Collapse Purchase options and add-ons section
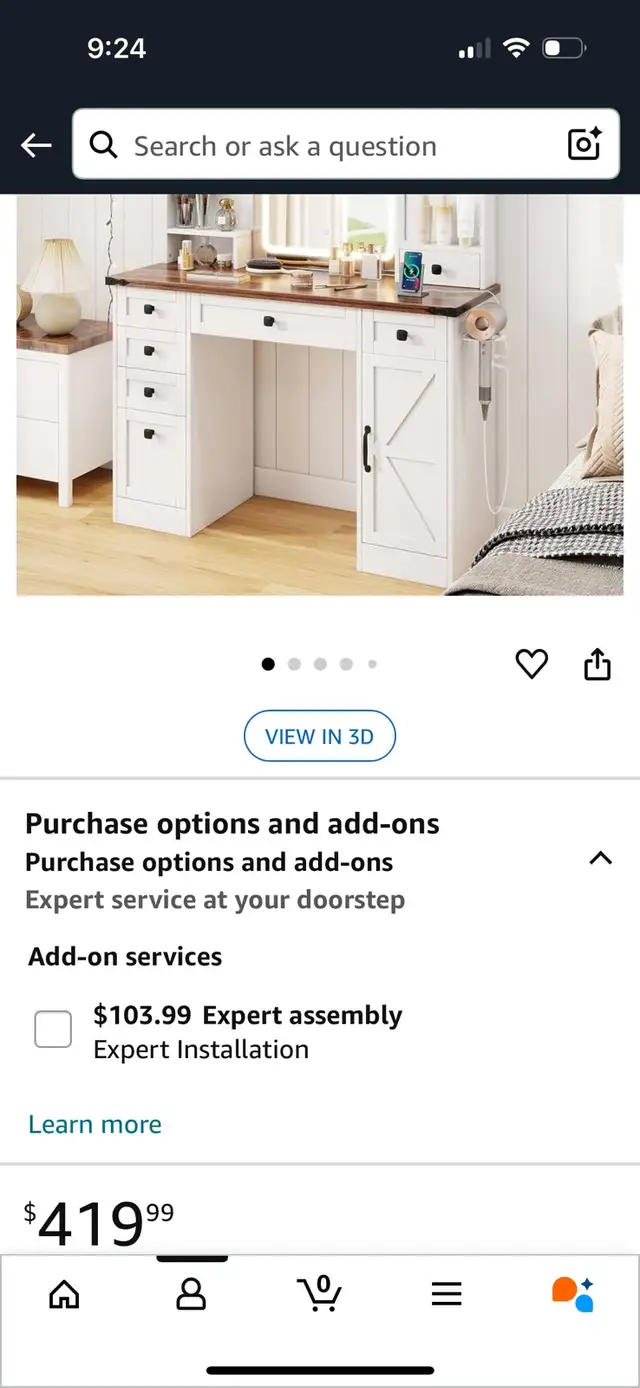640x1388 pixels. 600,858
